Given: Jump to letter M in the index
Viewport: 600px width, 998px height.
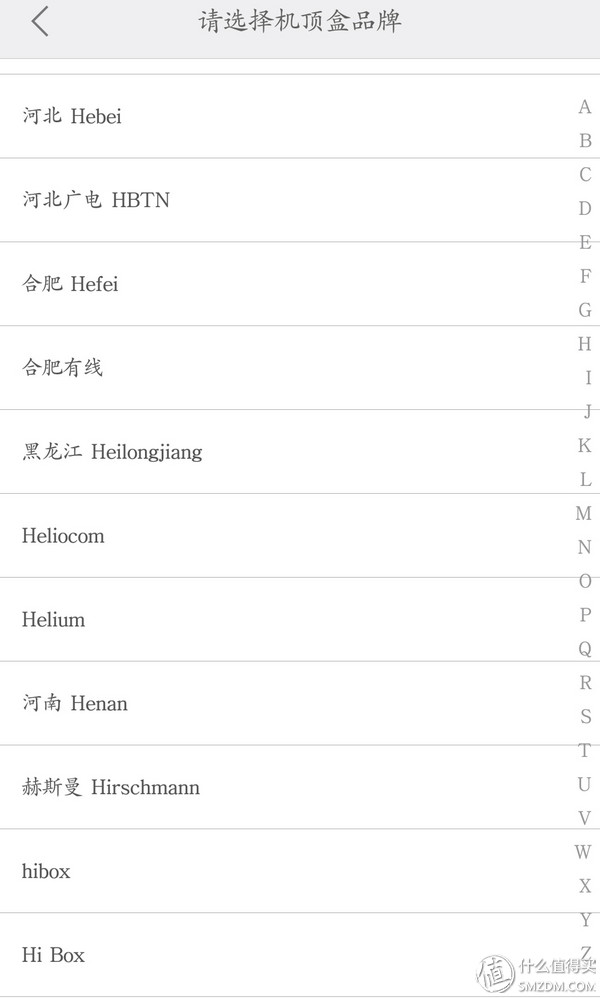Looking at the screenshot, I should [x=584, y=514].
